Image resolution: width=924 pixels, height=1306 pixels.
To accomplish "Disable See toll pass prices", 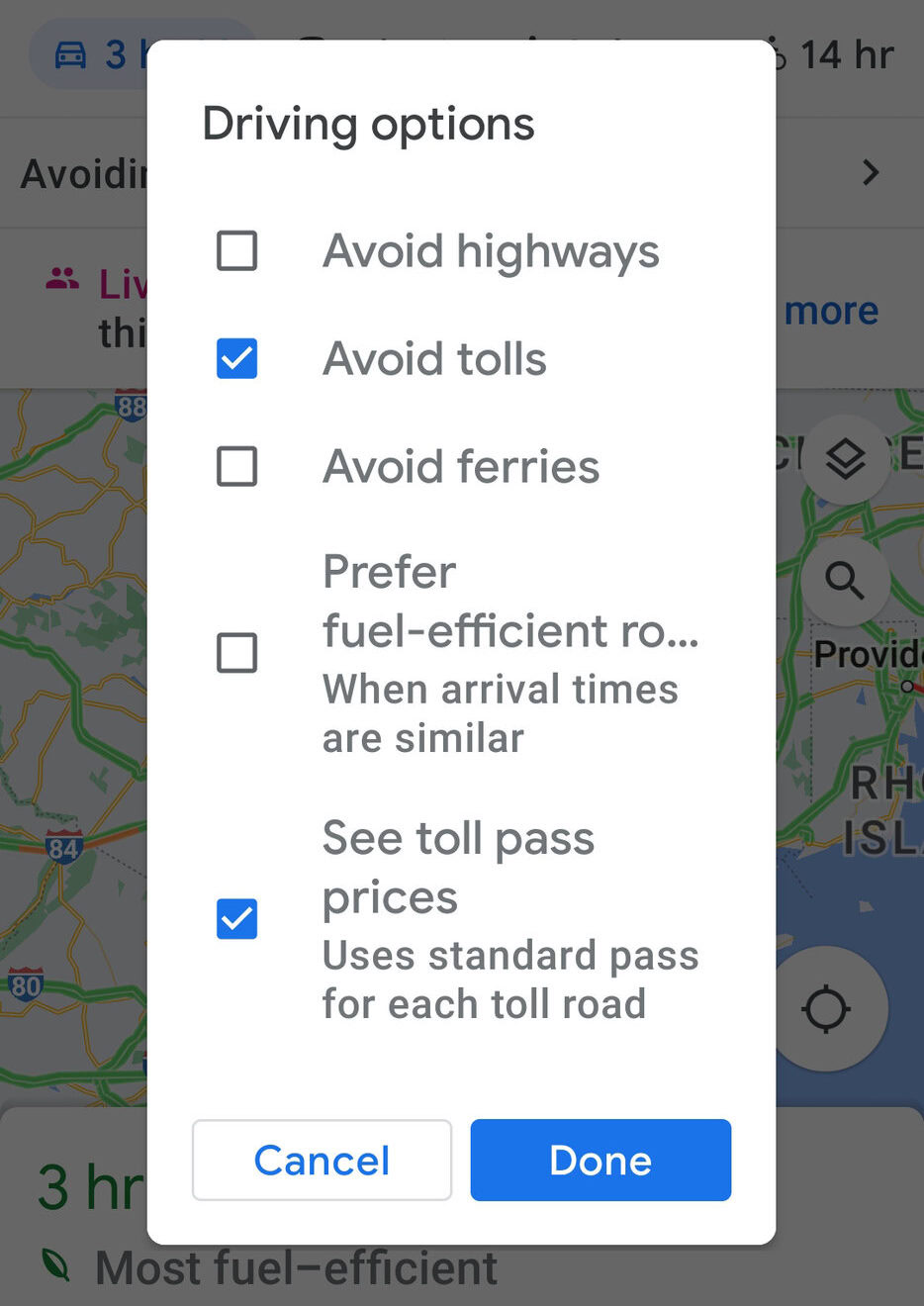I will (237, 919).
